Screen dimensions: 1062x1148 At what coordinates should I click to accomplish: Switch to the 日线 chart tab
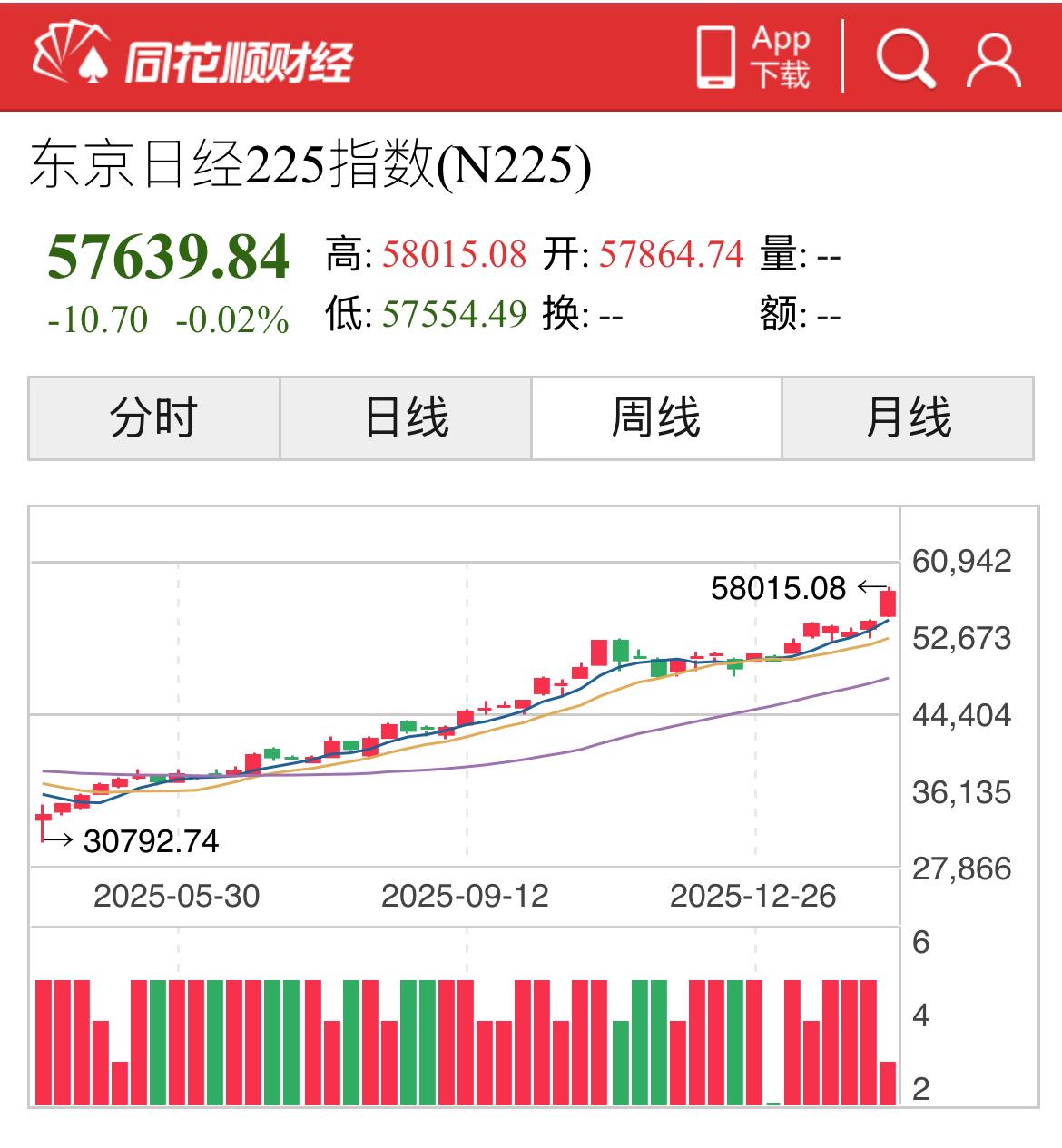[x=406, y=418]
